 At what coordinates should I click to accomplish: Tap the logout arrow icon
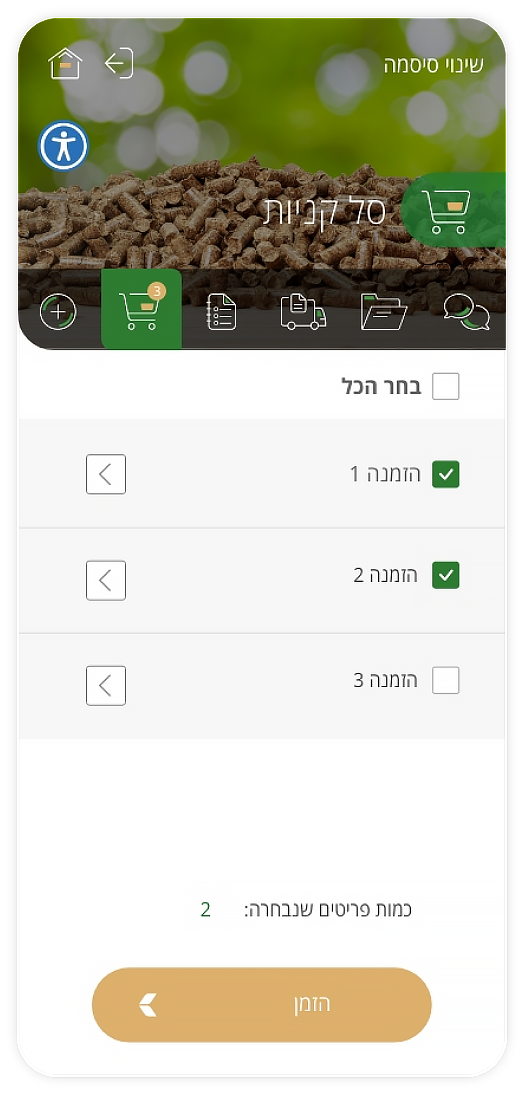point(119,63)
